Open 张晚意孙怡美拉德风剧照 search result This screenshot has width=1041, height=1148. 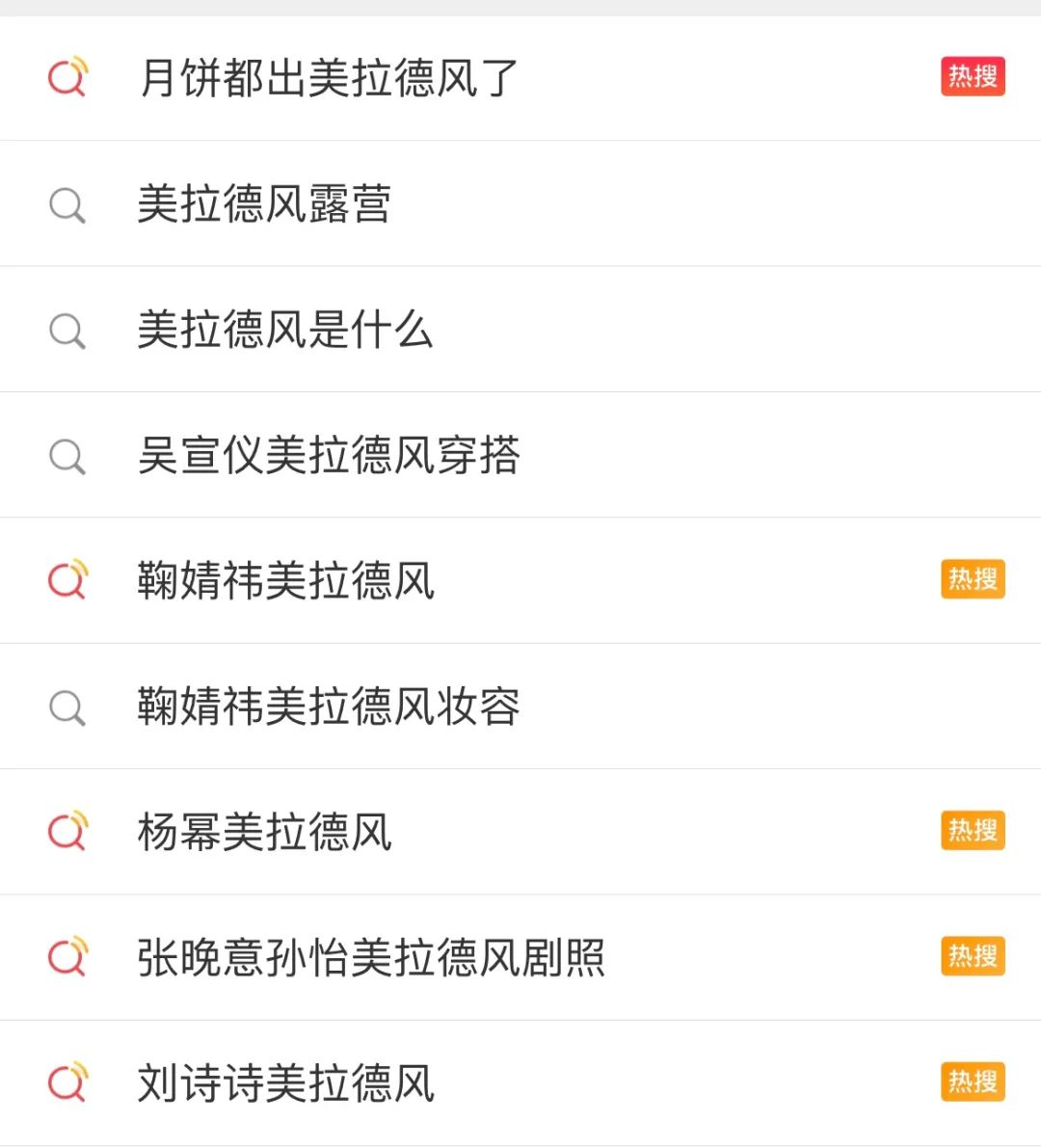pos(371,957)
